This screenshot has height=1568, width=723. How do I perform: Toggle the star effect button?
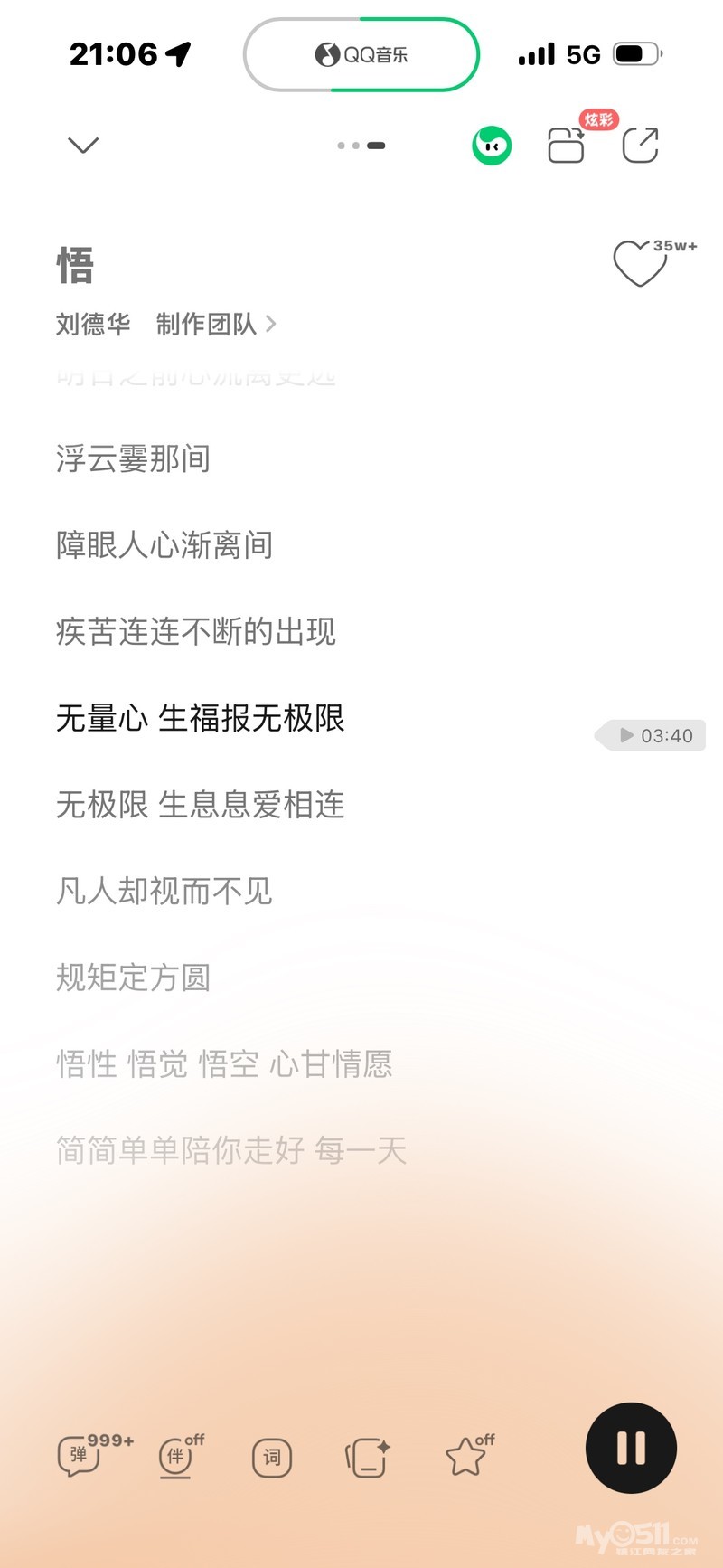tap(466, 1456)
